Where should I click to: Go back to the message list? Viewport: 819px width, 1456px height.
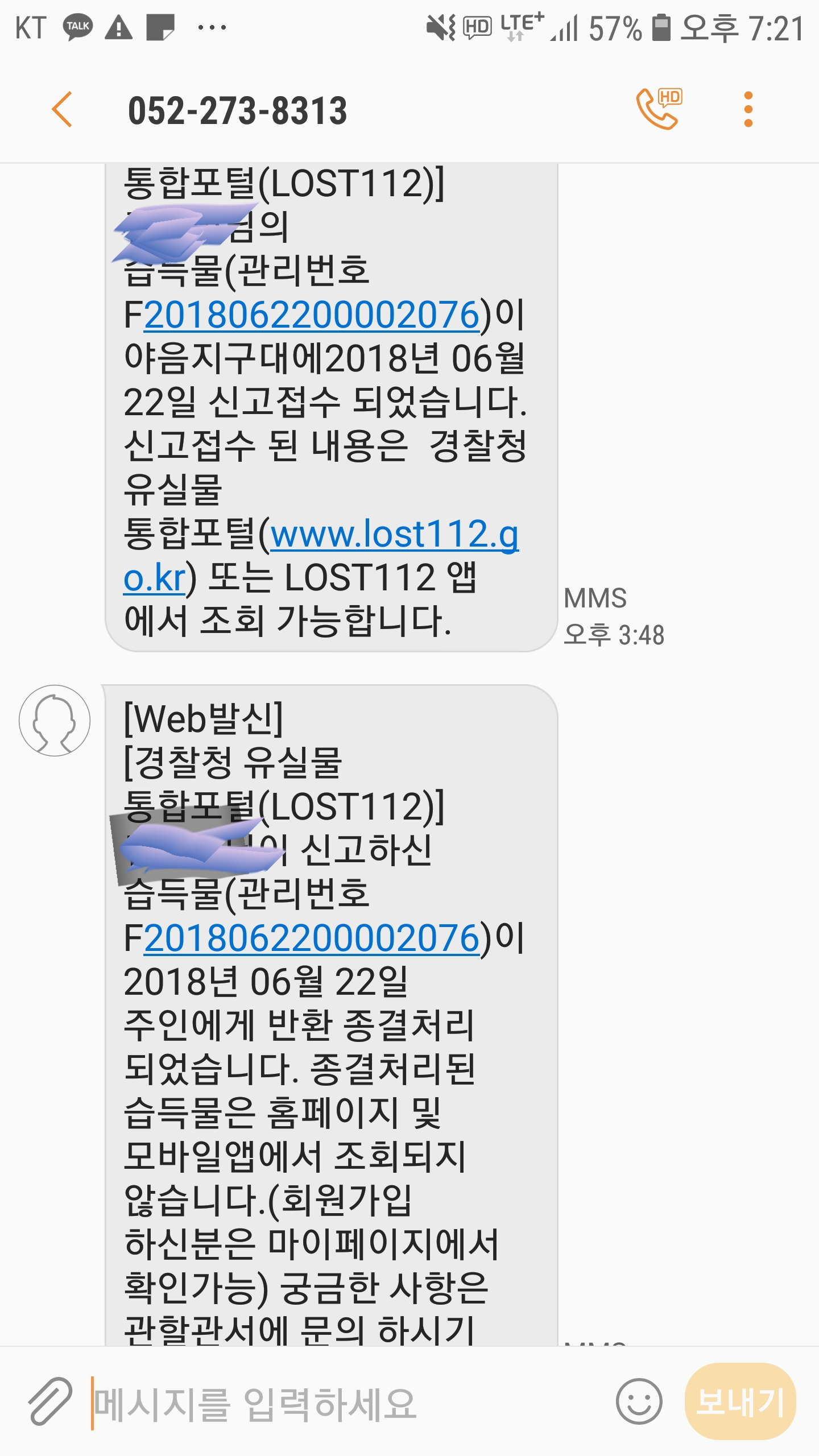coord(61,109)
